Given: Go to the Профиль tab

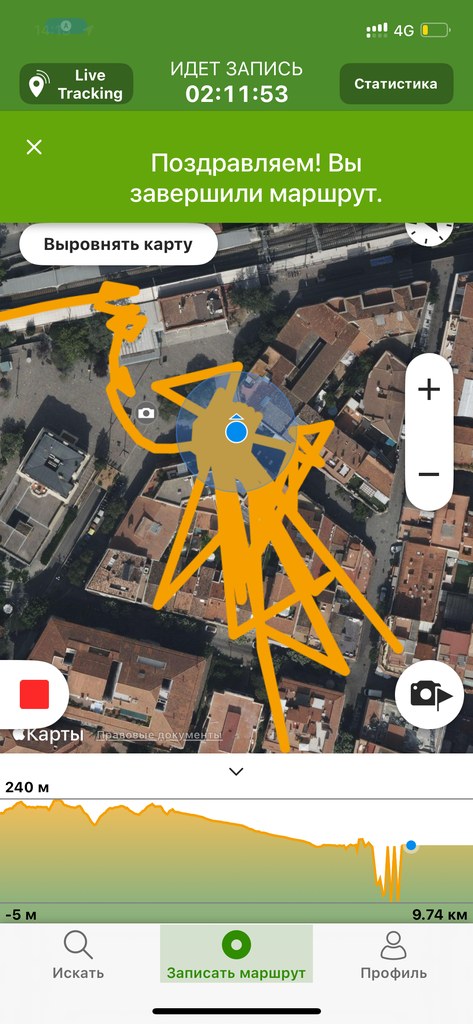Looking at the screenshot, I should point(393,955).
